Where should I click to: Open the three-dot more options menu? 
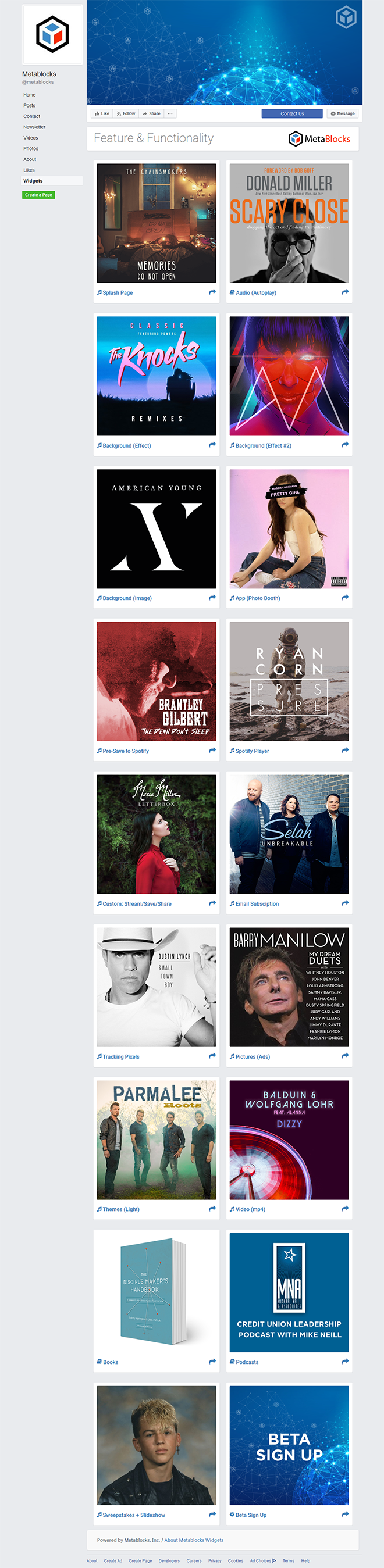click(170, 113)
